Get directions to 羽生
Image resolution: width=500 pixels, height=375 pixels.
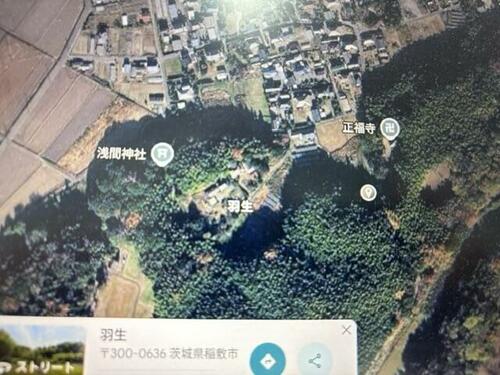point(268,361)
